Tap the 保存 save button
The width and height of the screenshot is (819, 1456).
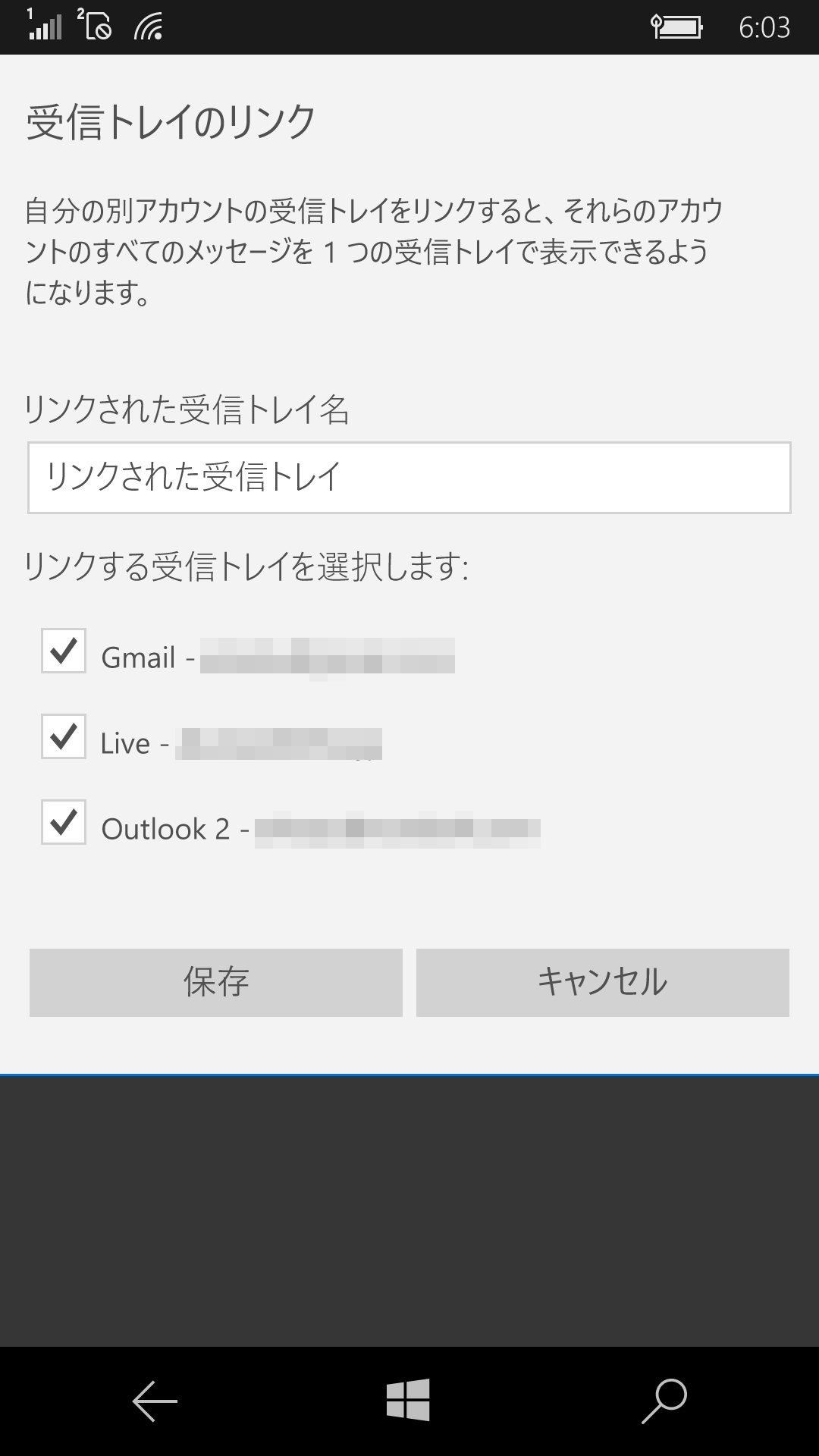(x=215, y=982)
